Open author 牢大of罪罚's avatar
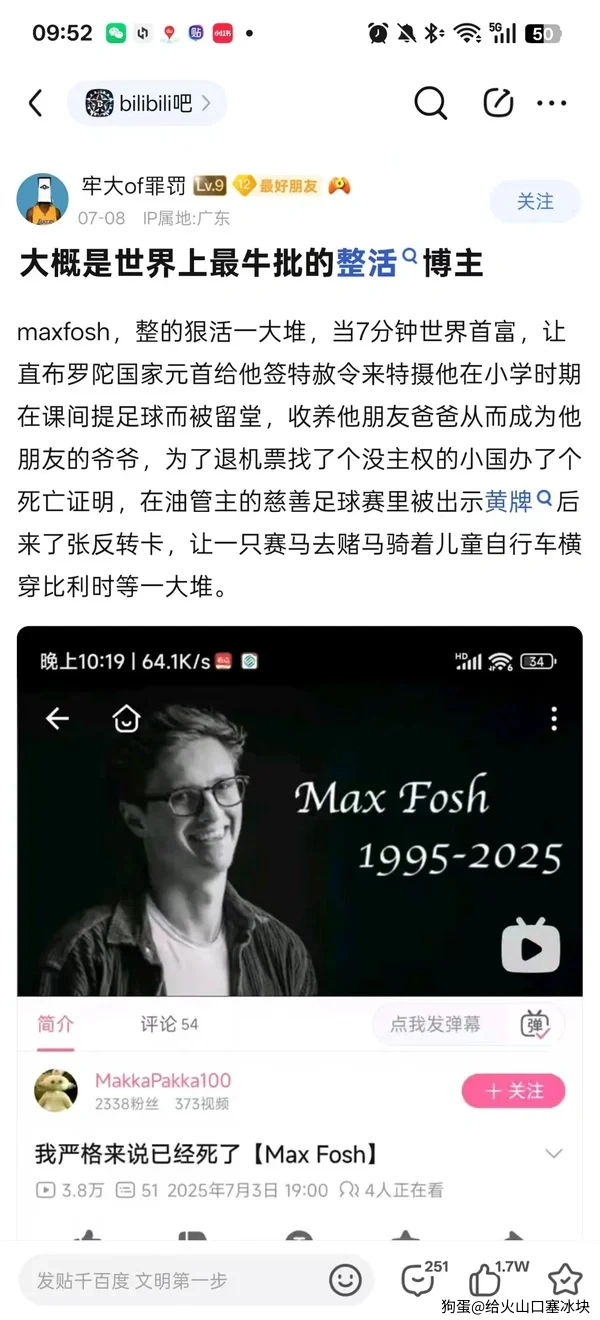The image size is (600, 1320). (42, 199)
